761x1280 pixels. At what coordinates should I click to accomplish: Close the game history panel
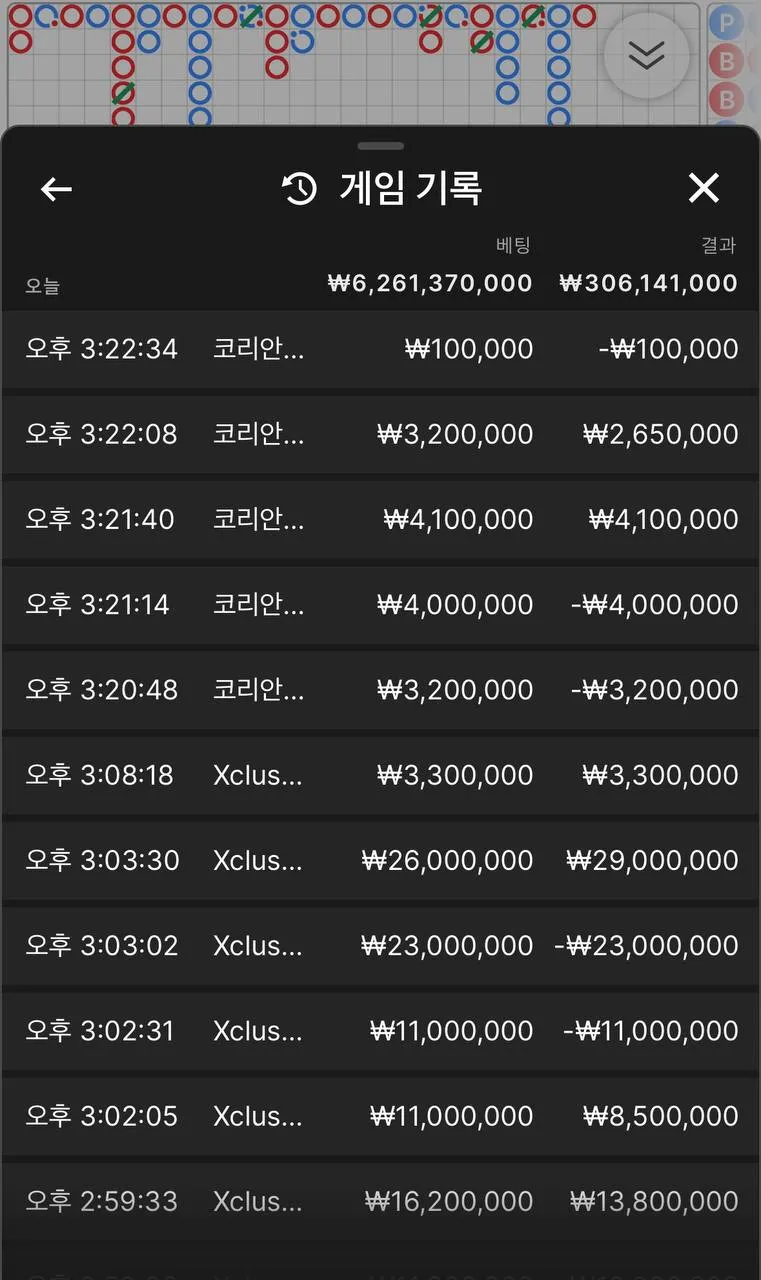click(704, 188)
